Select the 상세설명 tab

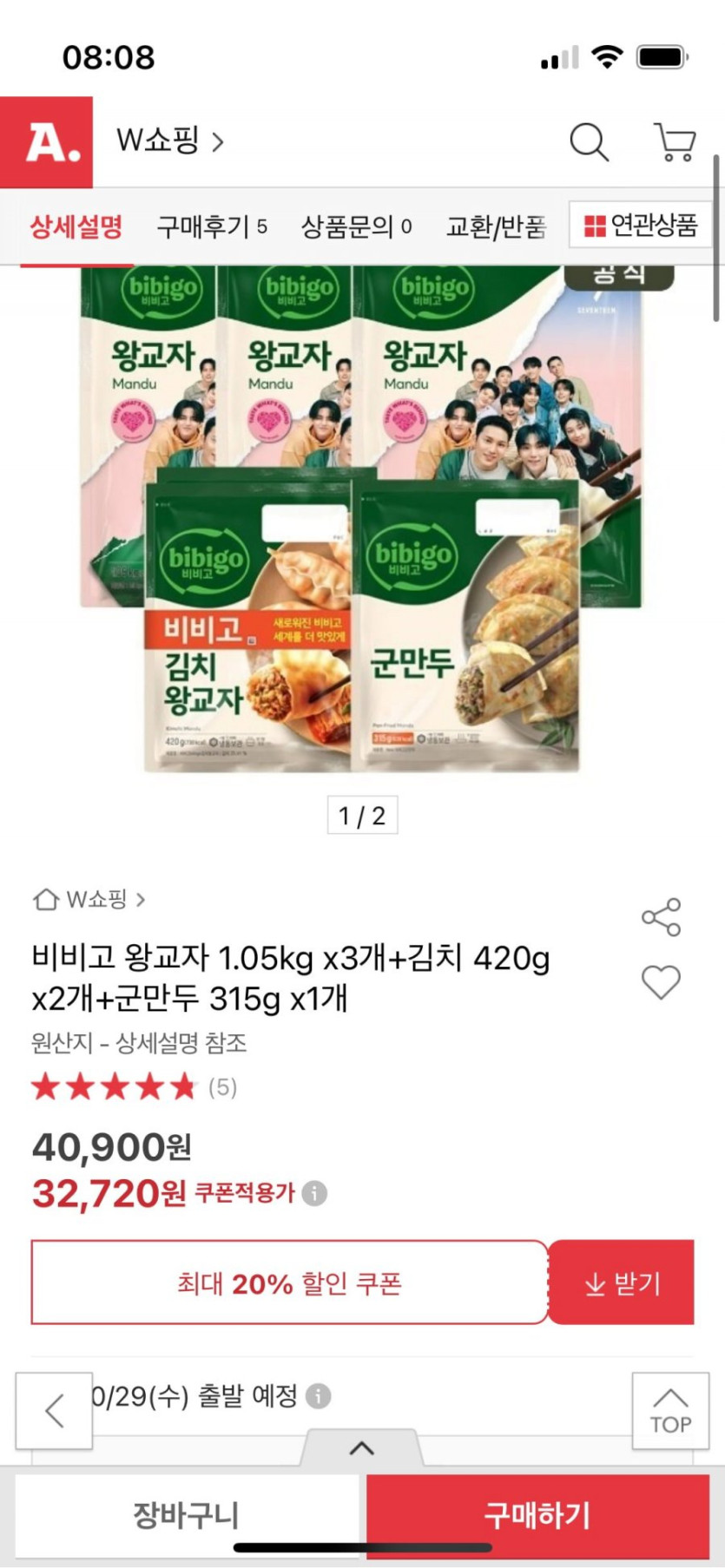[x=76, y=227]
